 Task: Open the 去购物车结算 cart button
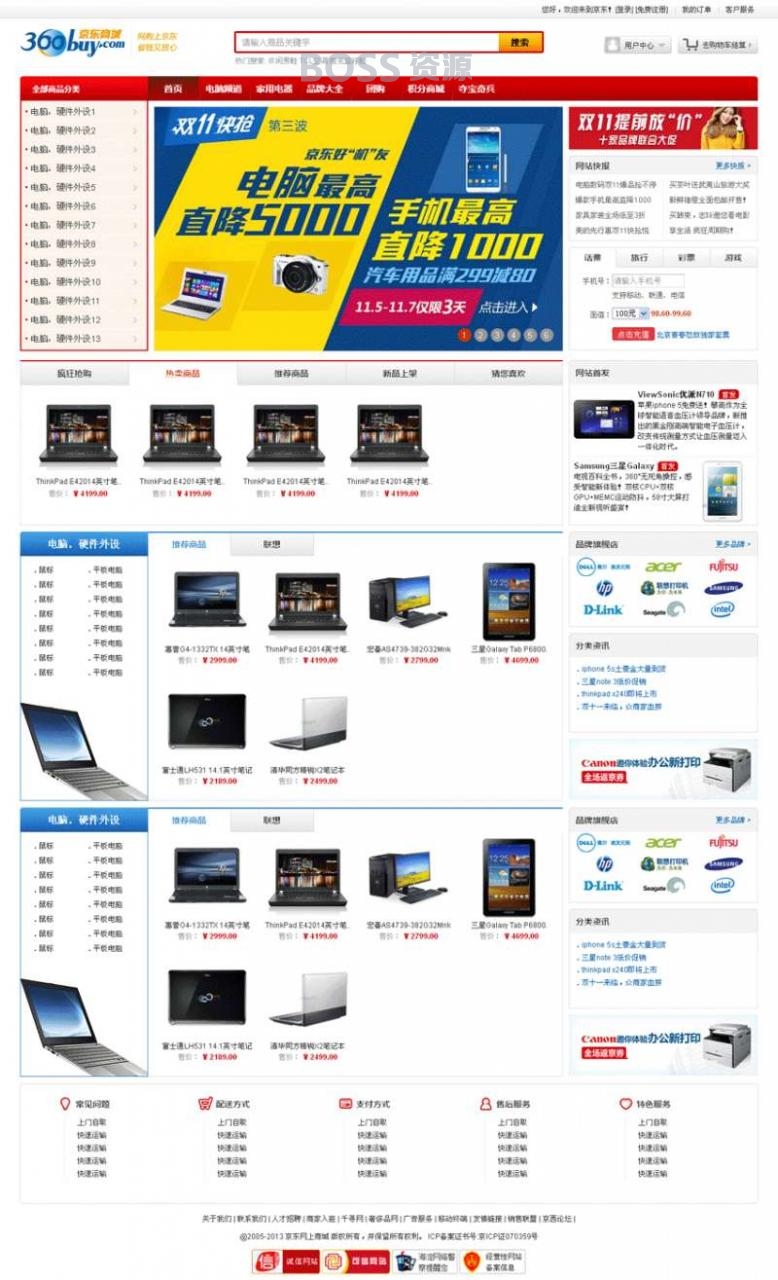pyautogui.click(x=718, y=45)
